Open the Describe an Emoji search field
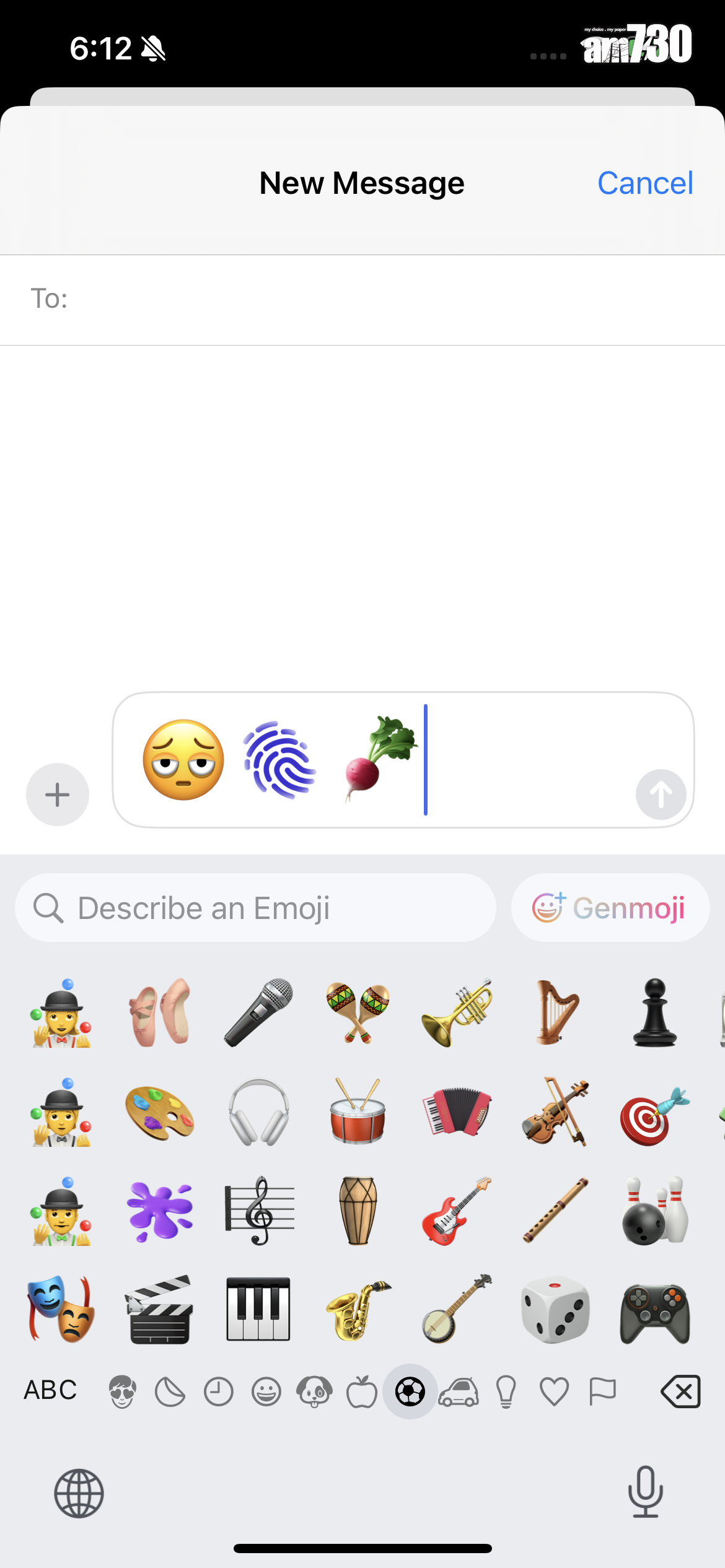The height and width of the screenshot is (1568, 725). [x=255, y=908]
